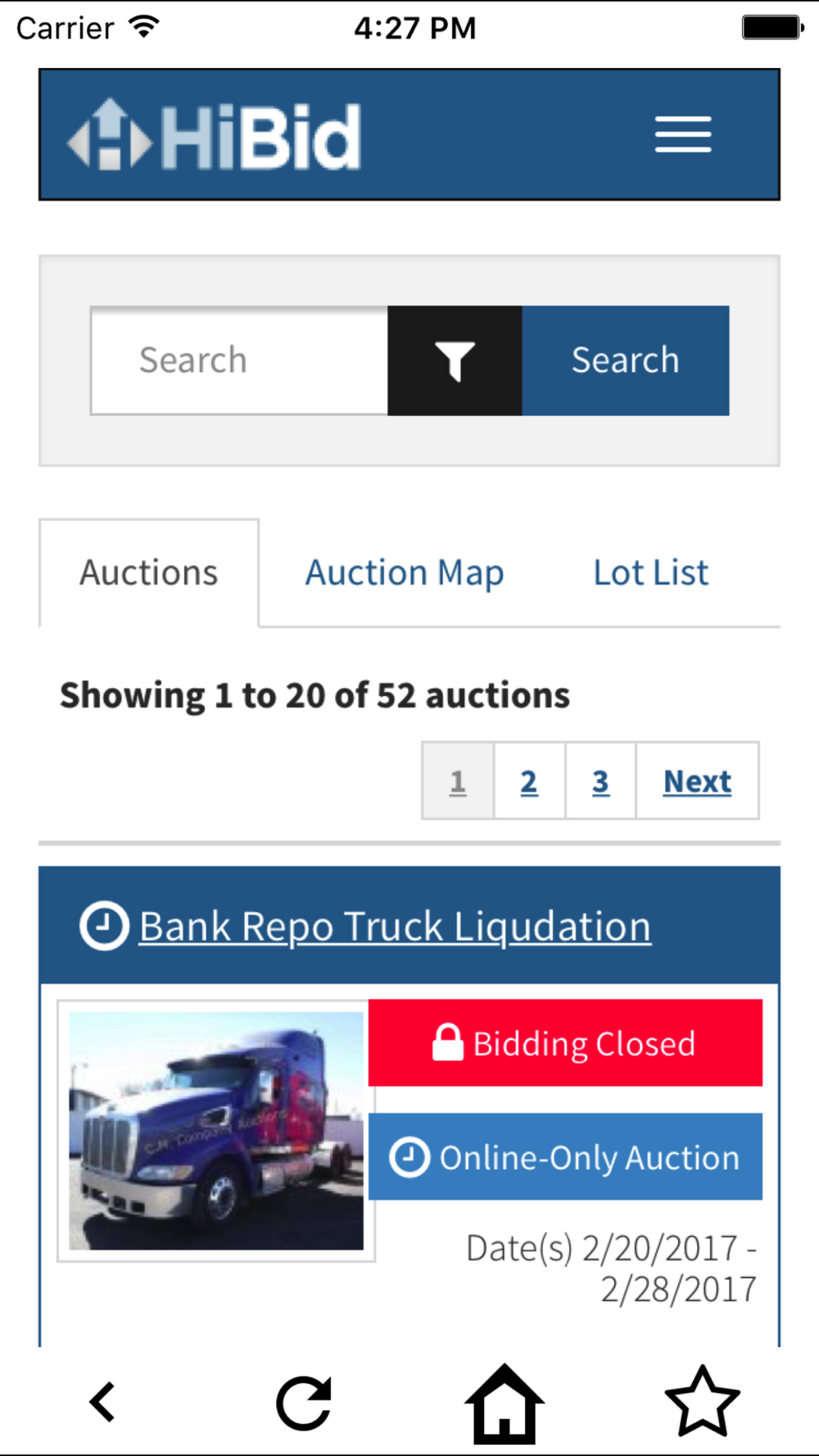Reload the current page
This screenshot has height=1456, width=819.
point(304,1402)
